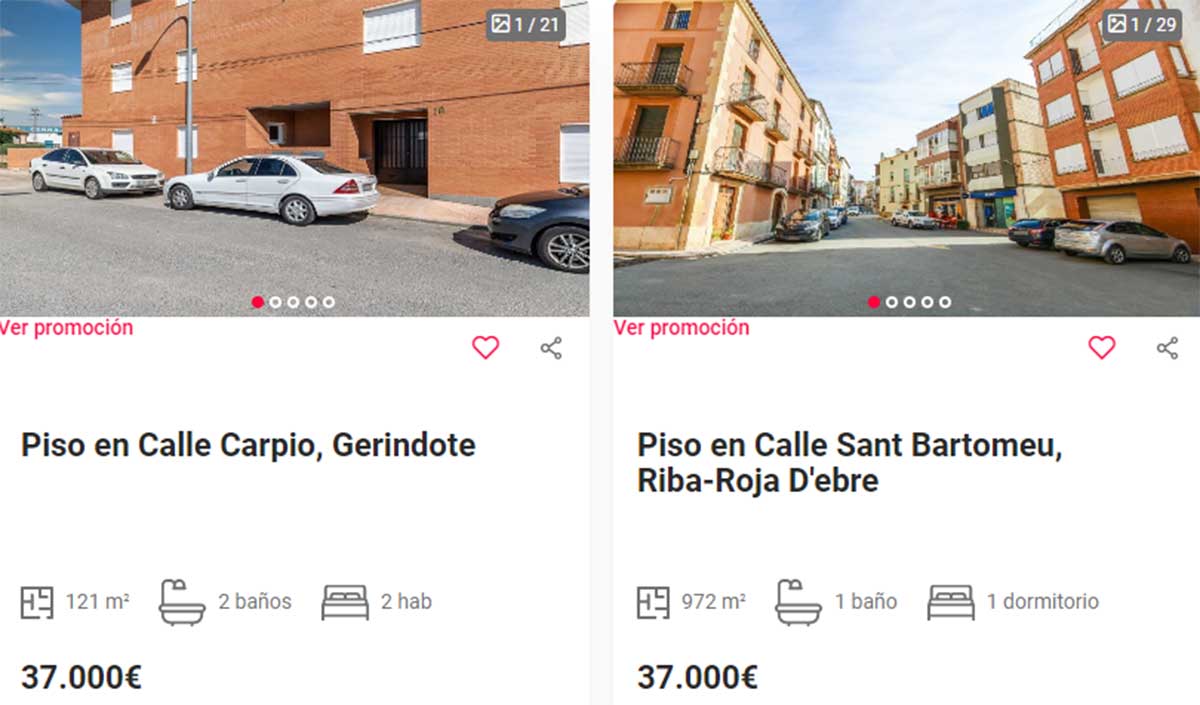Open the Gerindote flat photo gallery
Screen dimensions: 1200x705
coord(526,24)
